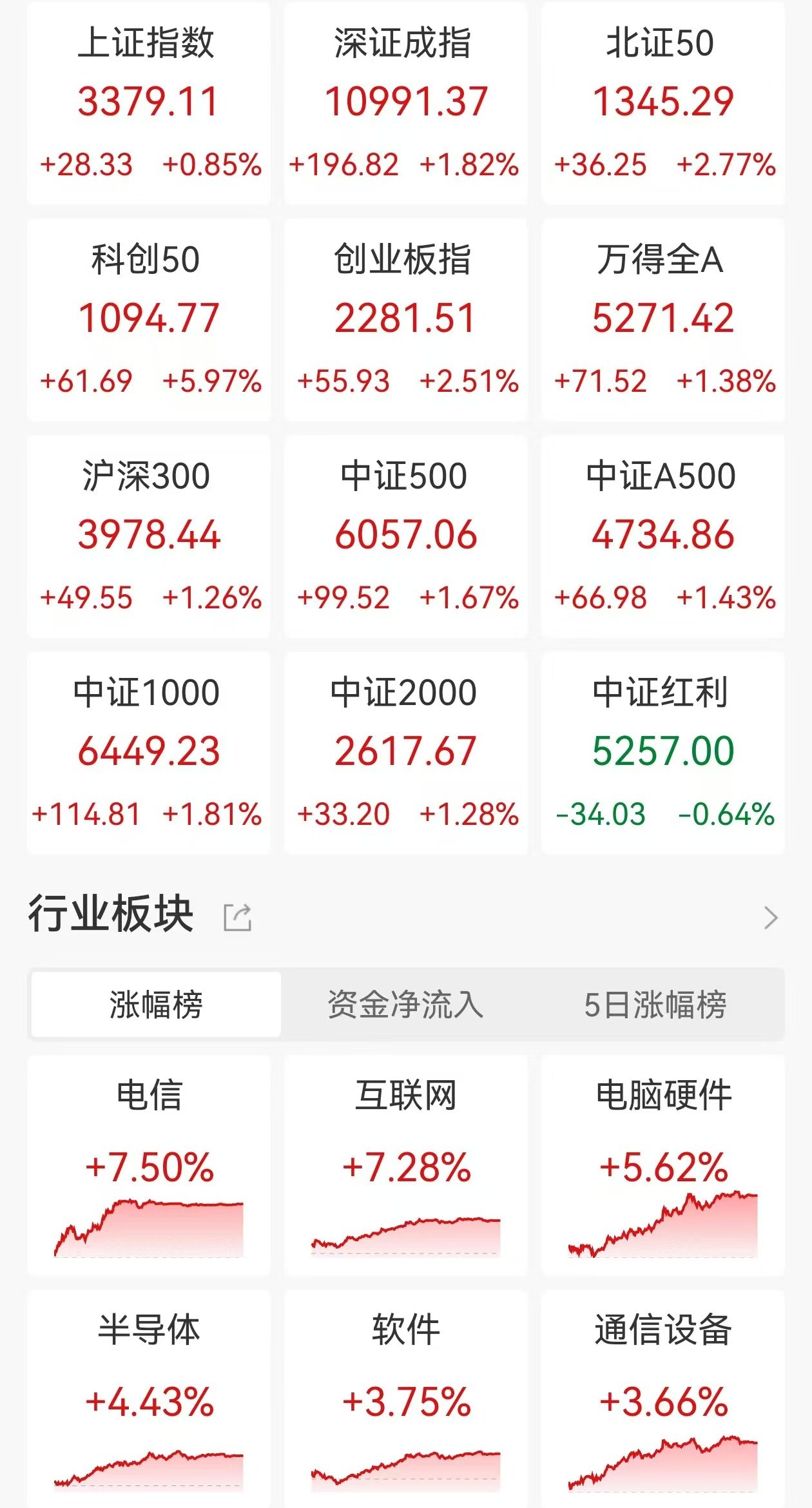View the 中证红利 index details
The width and height of the screenshot is (812, 1508).
pos(663,753)
